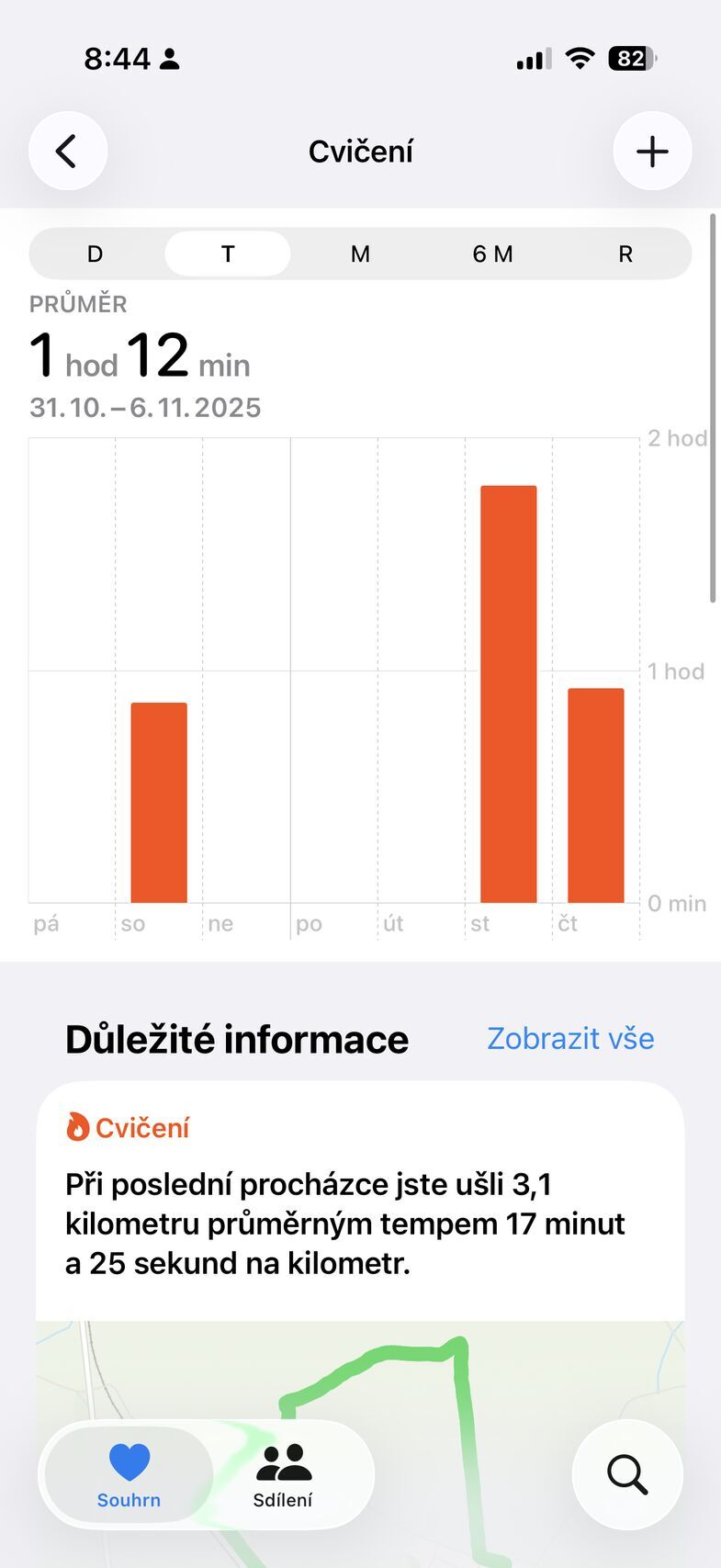This screenshot has height=1568, width=721.
Task: Select the week view T
Action: (x=228, y=254)
